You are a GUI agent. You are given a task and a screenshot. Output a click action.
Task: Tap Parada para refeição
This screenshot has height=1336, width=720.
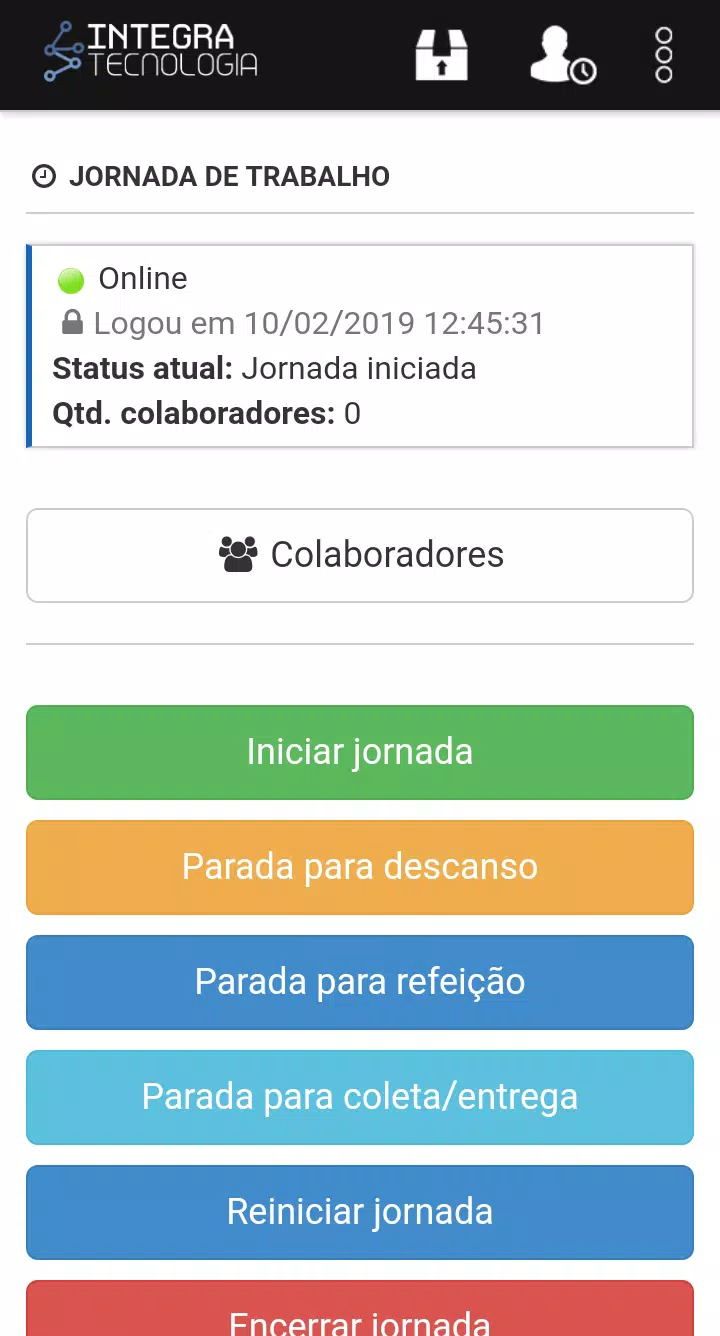pos(360,982)
